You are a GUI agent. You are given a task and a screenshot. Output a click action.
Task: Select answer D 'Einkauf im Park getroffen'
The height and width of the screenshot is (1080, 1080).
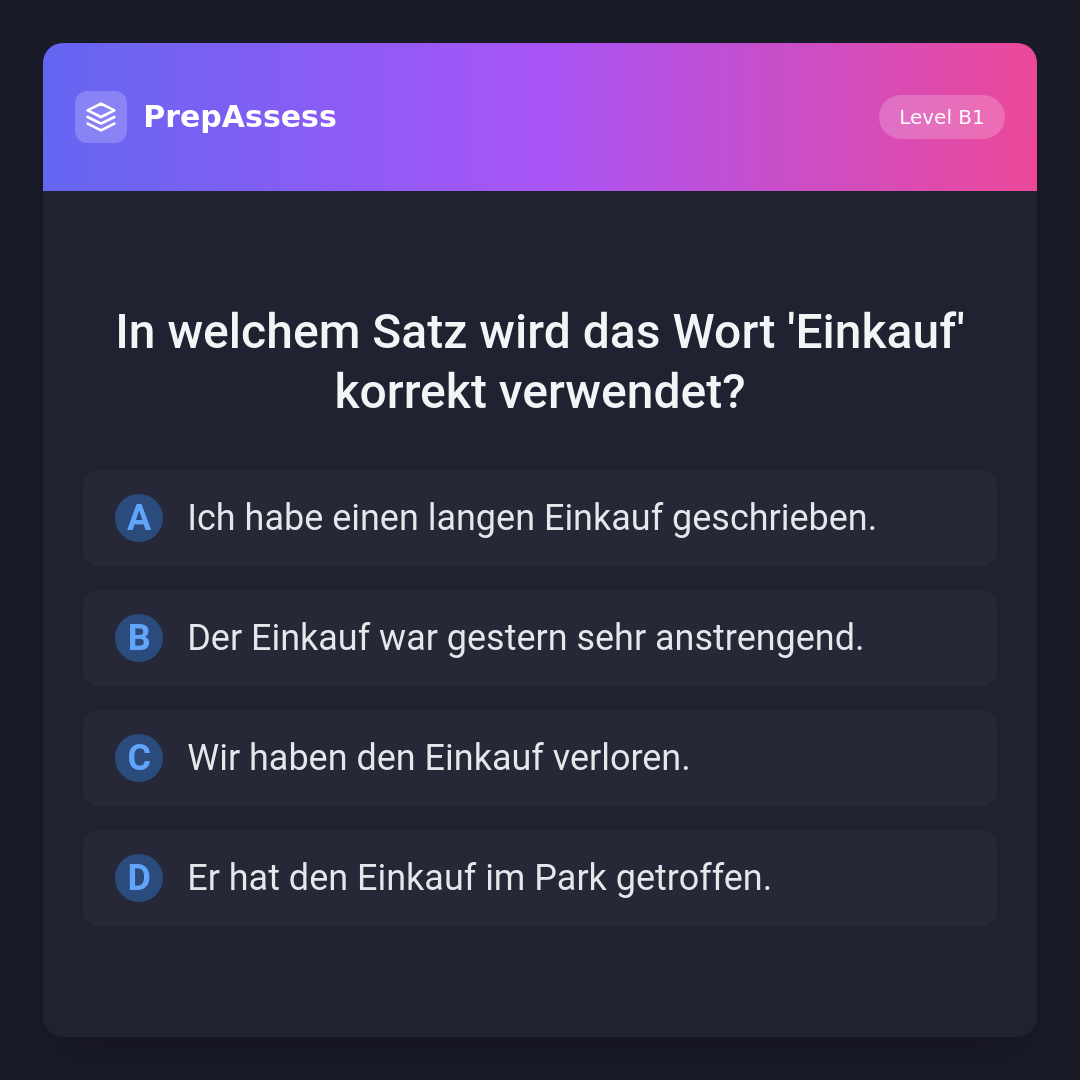tap(540, 878)
